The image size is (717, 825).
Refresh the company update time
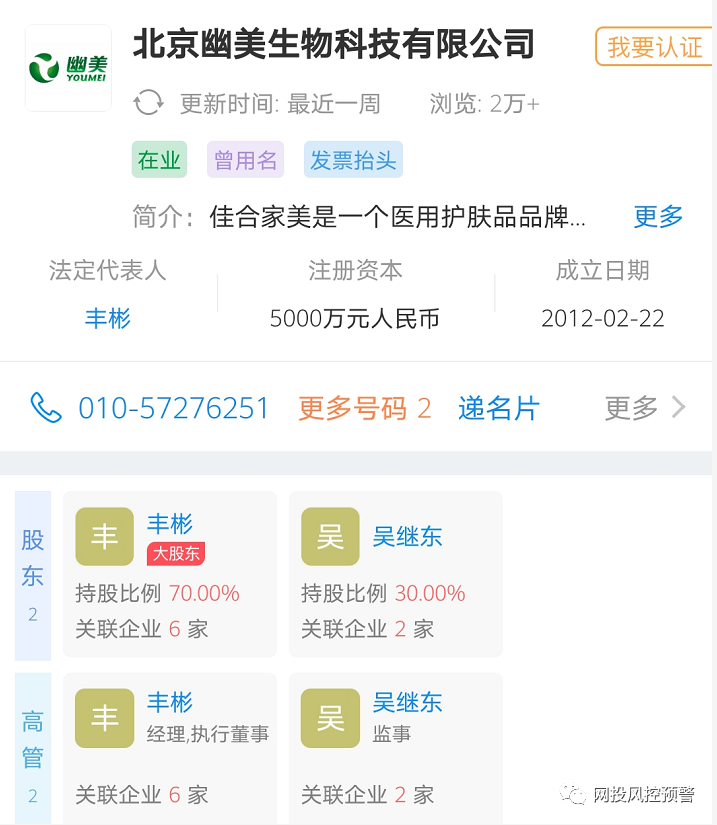[x=149, y=103]
